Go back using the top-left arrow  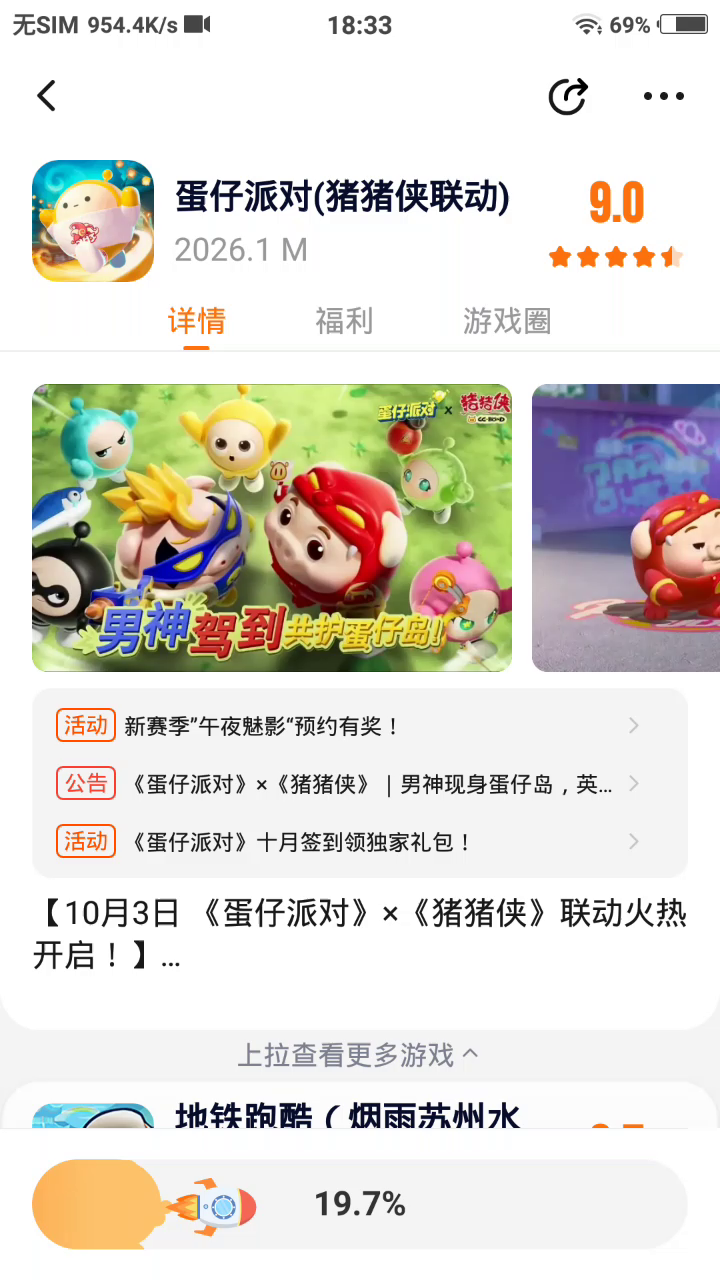tap(46, 96)
